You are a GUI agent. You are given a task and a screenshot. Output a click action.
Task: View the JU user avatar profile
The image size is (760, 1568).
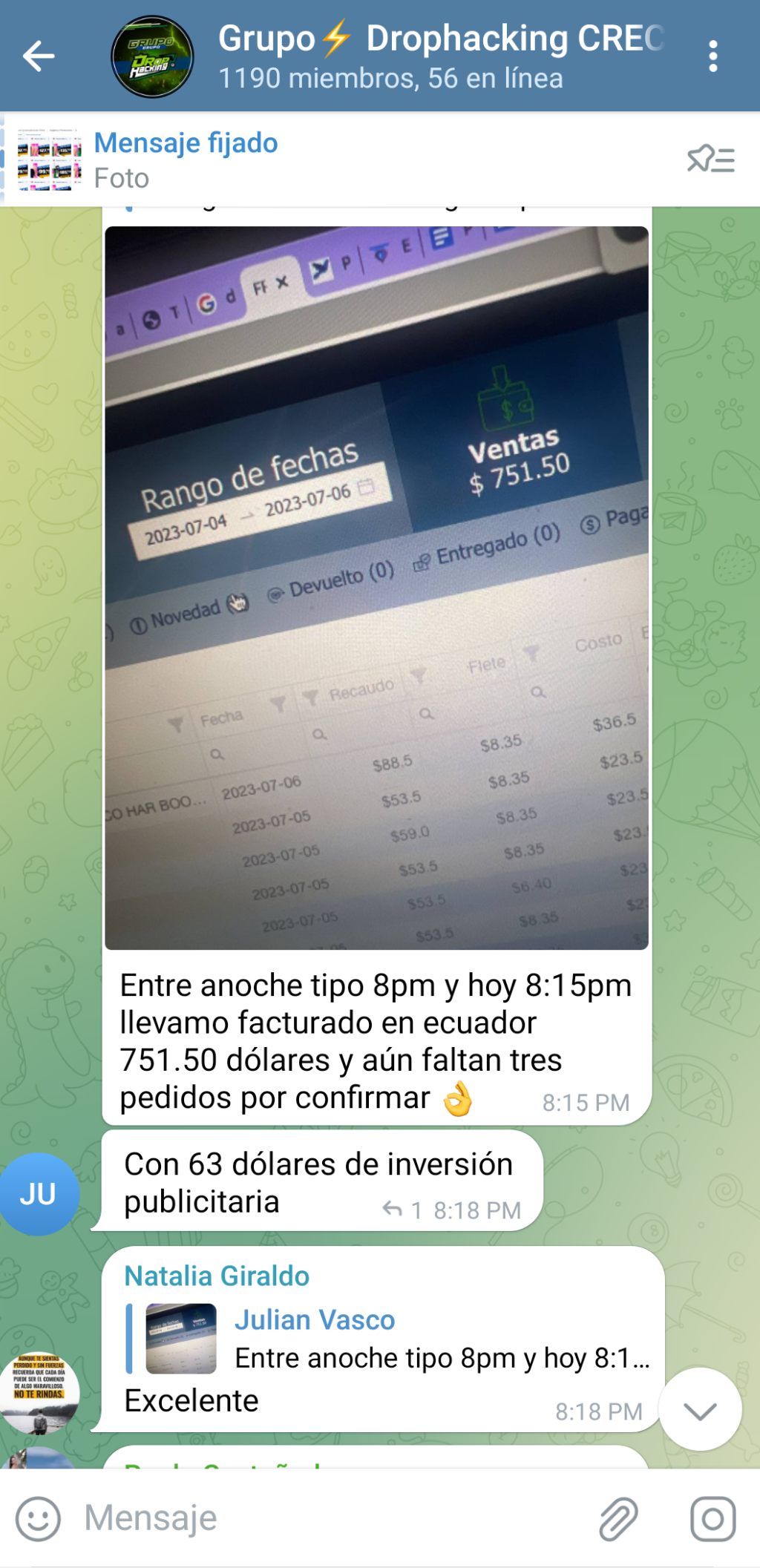click(x=39, y=1193)
